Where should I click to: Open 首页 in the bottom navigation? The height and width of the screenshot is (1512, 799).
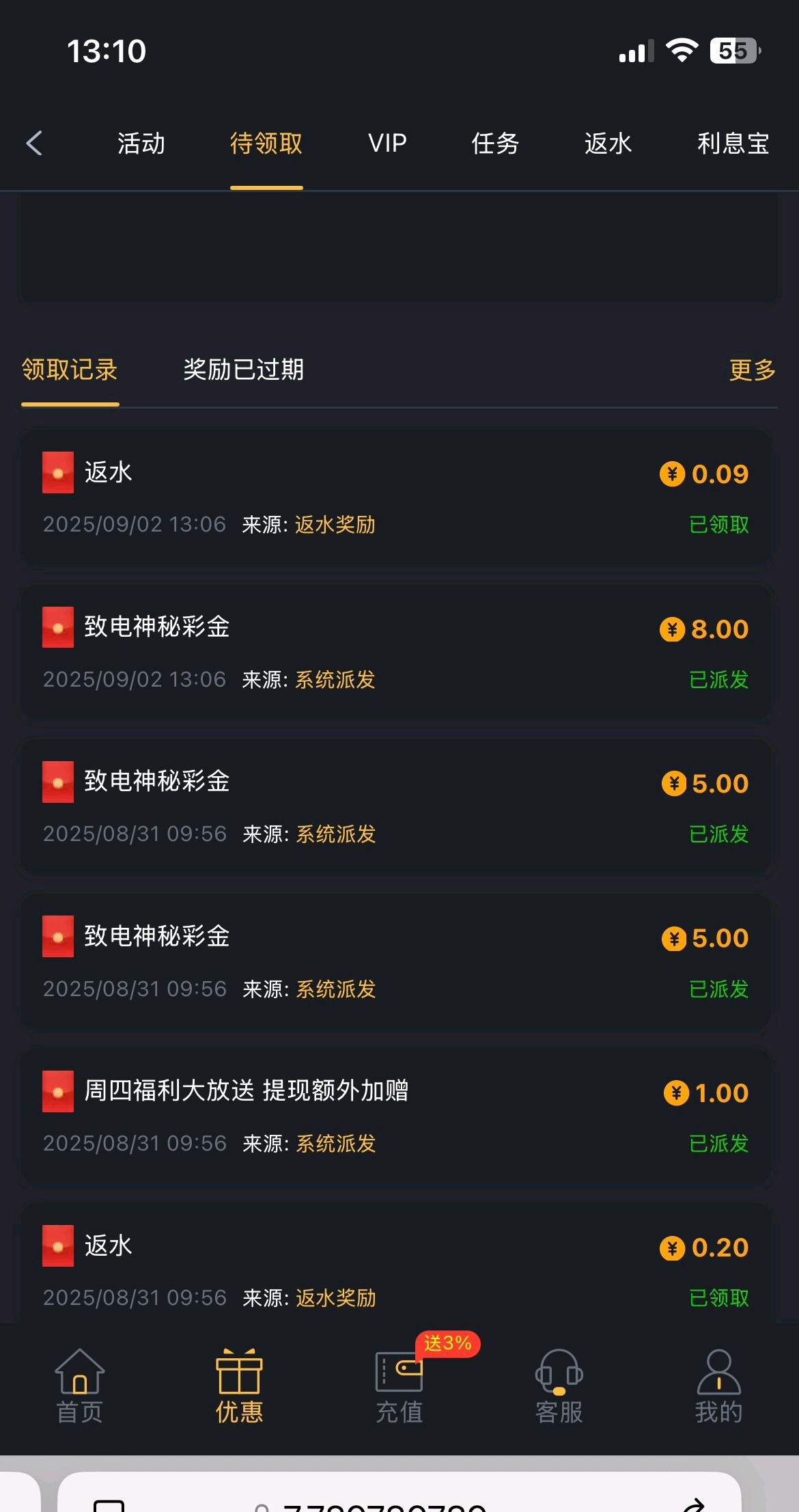pos(80,1386)
